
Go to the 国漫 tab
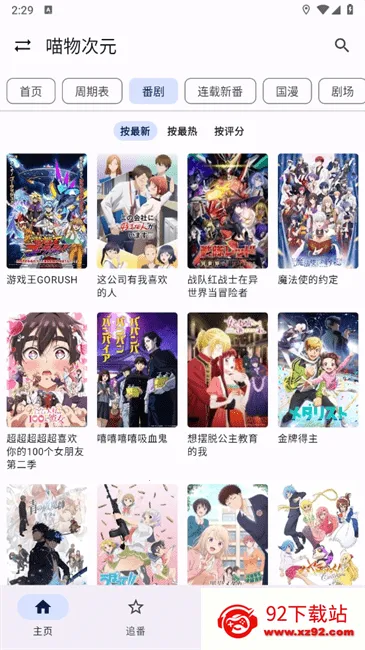tap(287, 91)
